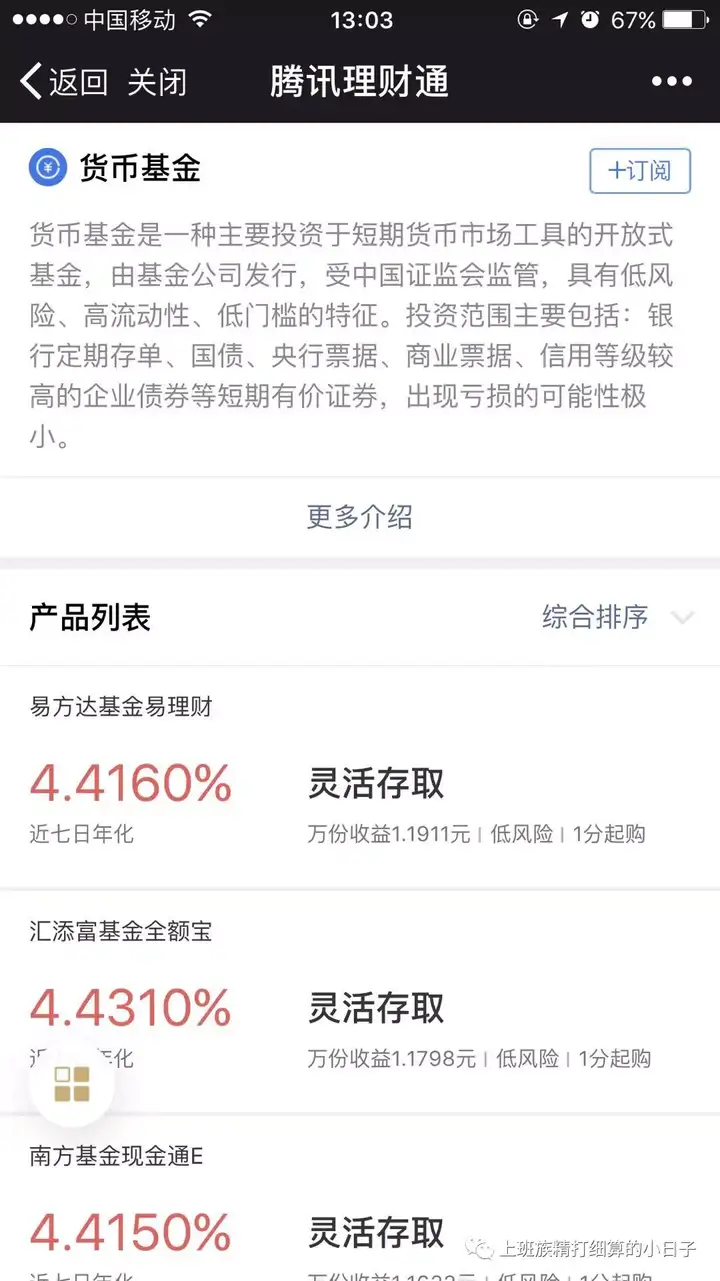Viewport: 720px width, 1281px height.
Task: Subscribe with the +订阅 button
Action: 640,171
